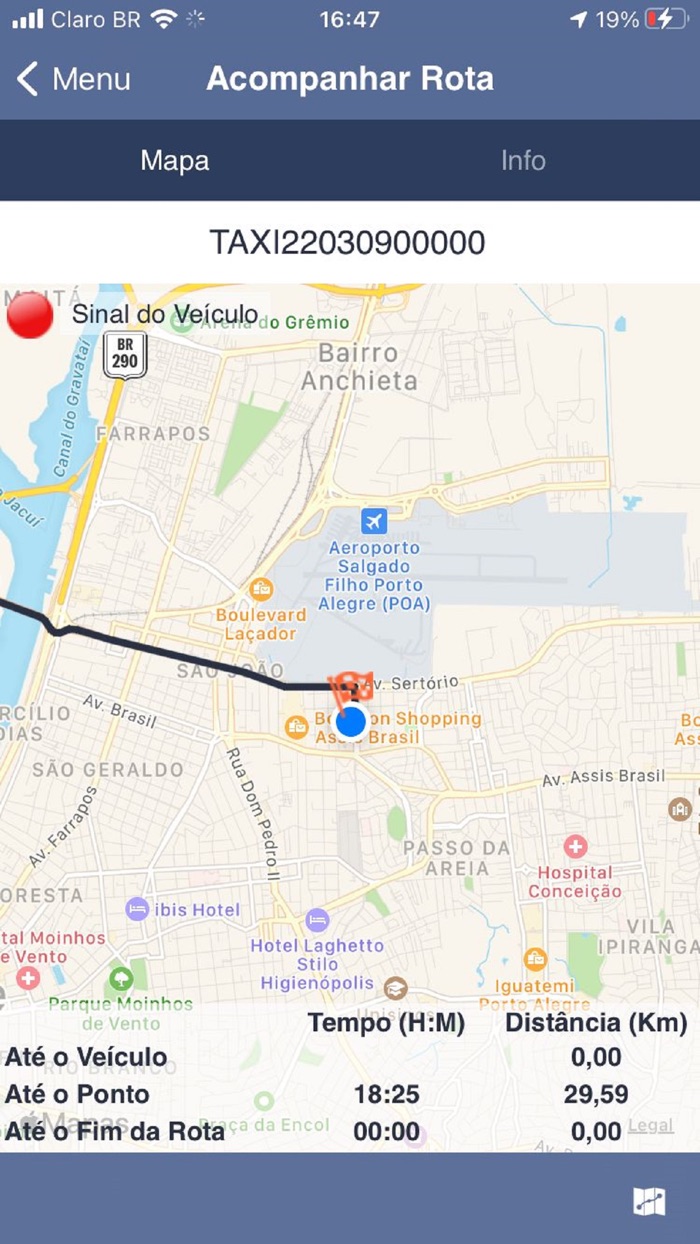The image size is (700, 1244).
Task: Switch to the Info tab
Action: [x=524, y=160]
